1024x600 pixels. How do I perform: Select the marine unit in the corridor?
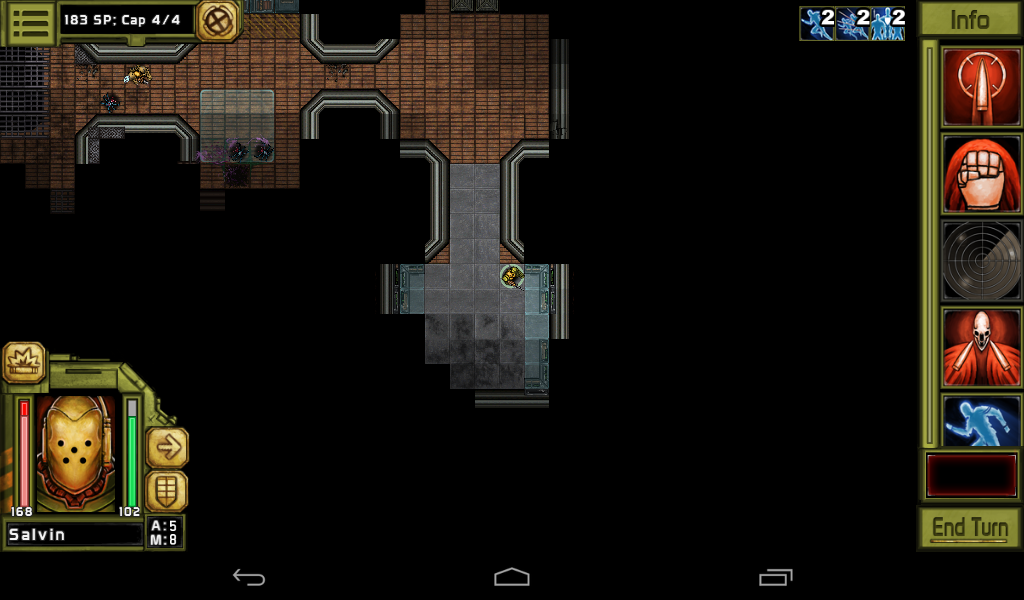[x=512, y=276]
